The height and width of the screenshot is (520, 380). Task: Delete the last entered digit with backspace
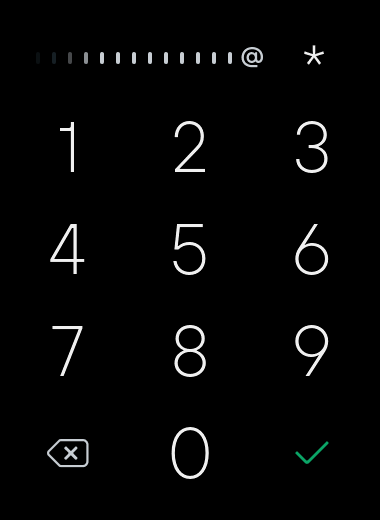click(x=68, y=453)
